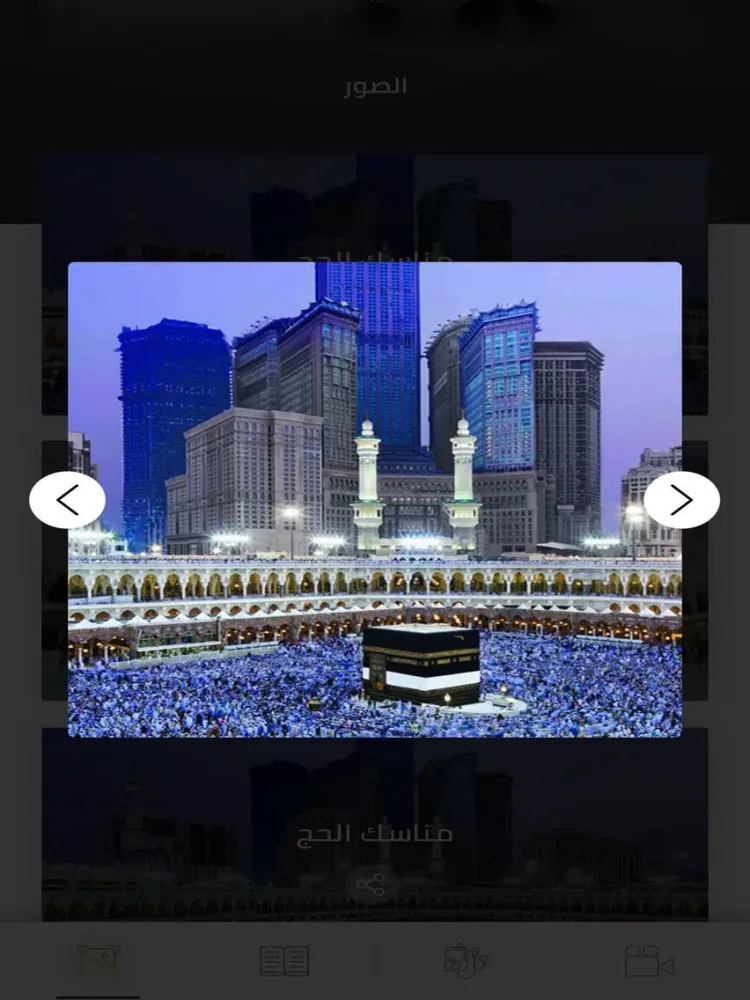
Task: View the enlarged Kaaba nighttime photo
Action: point(374,500)
